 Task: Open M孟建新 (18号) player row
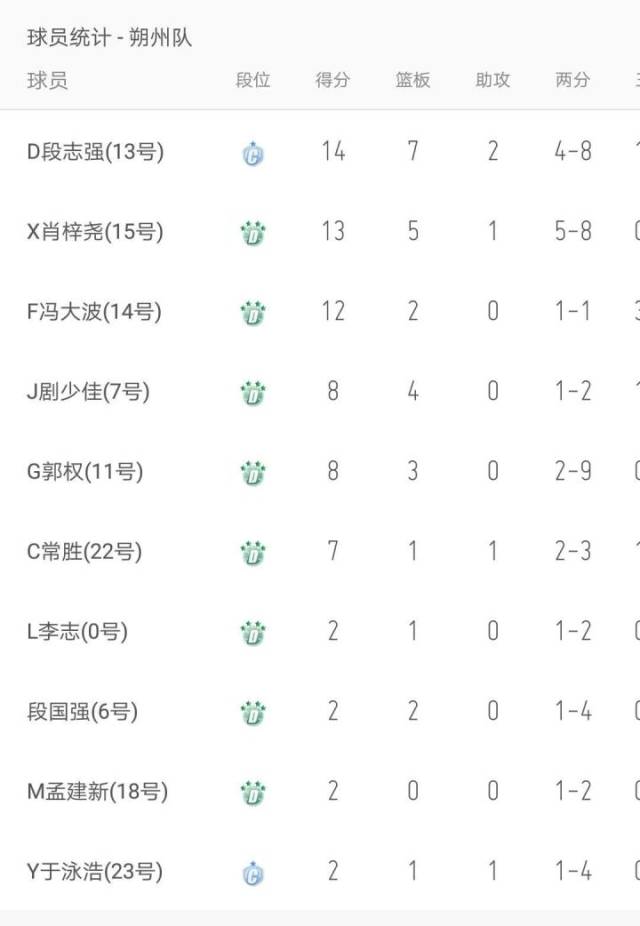click(x=97, y=792)
